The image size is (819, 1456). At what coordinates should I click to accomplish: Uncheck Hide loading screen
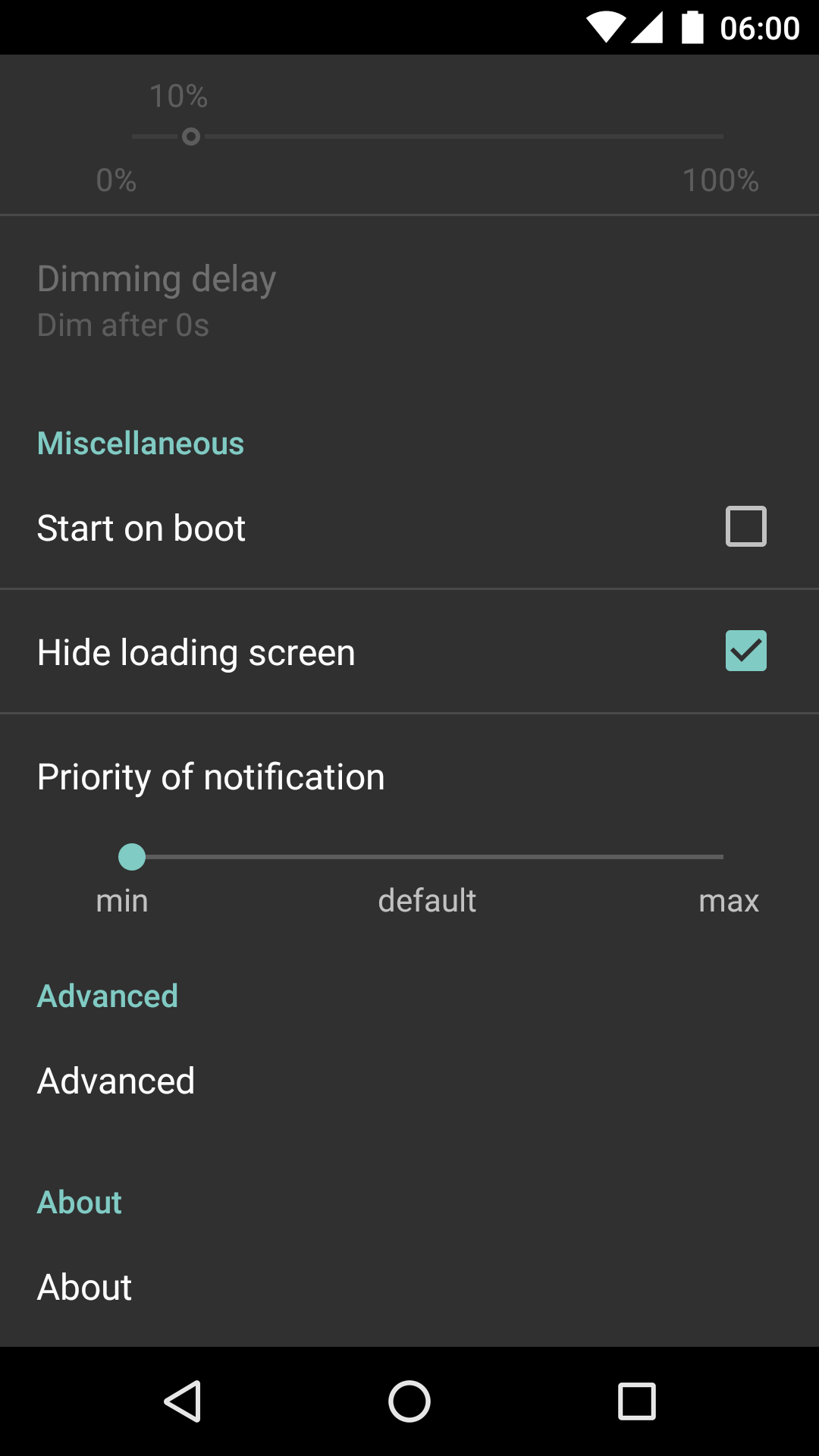[x=745, y=651]
